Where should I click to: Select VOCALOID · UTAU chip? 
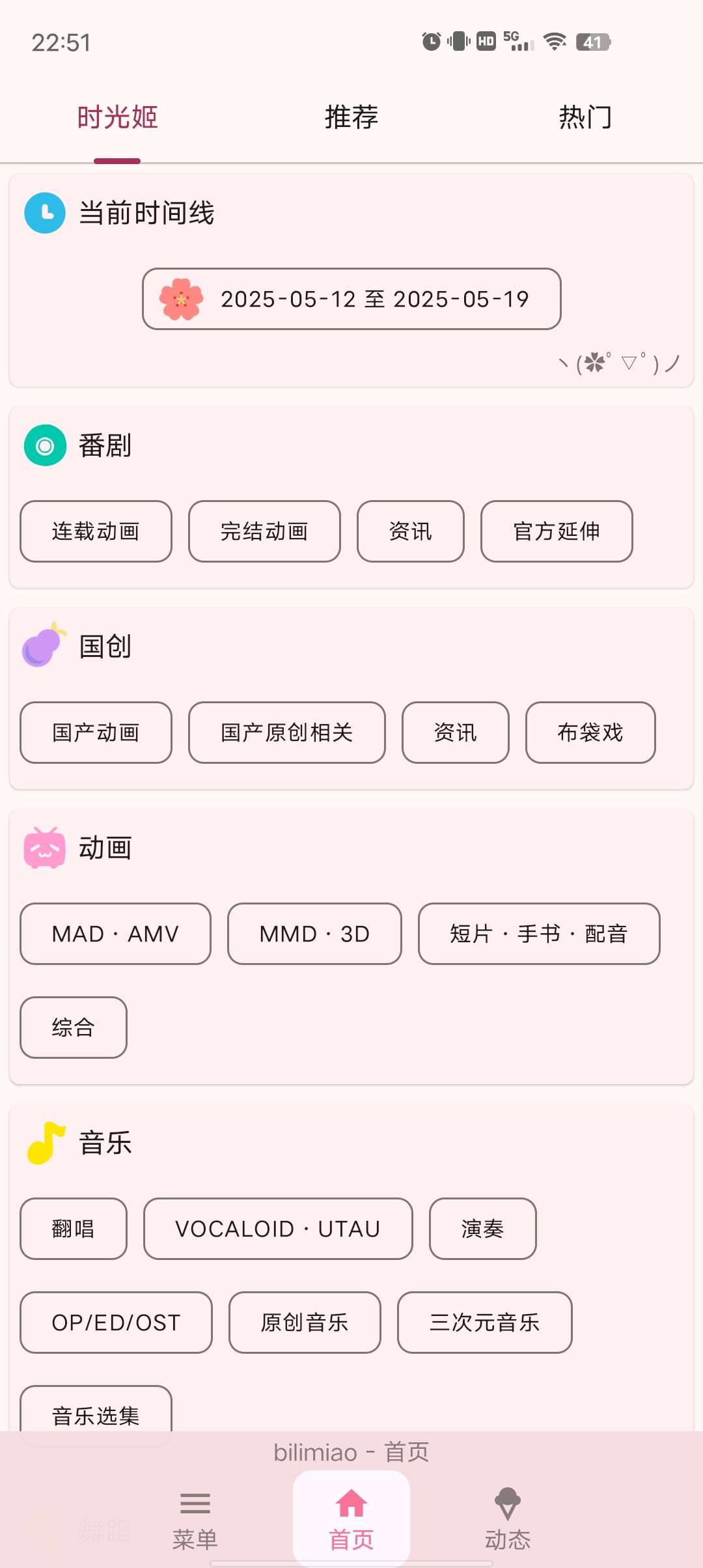pos(278,1229)
